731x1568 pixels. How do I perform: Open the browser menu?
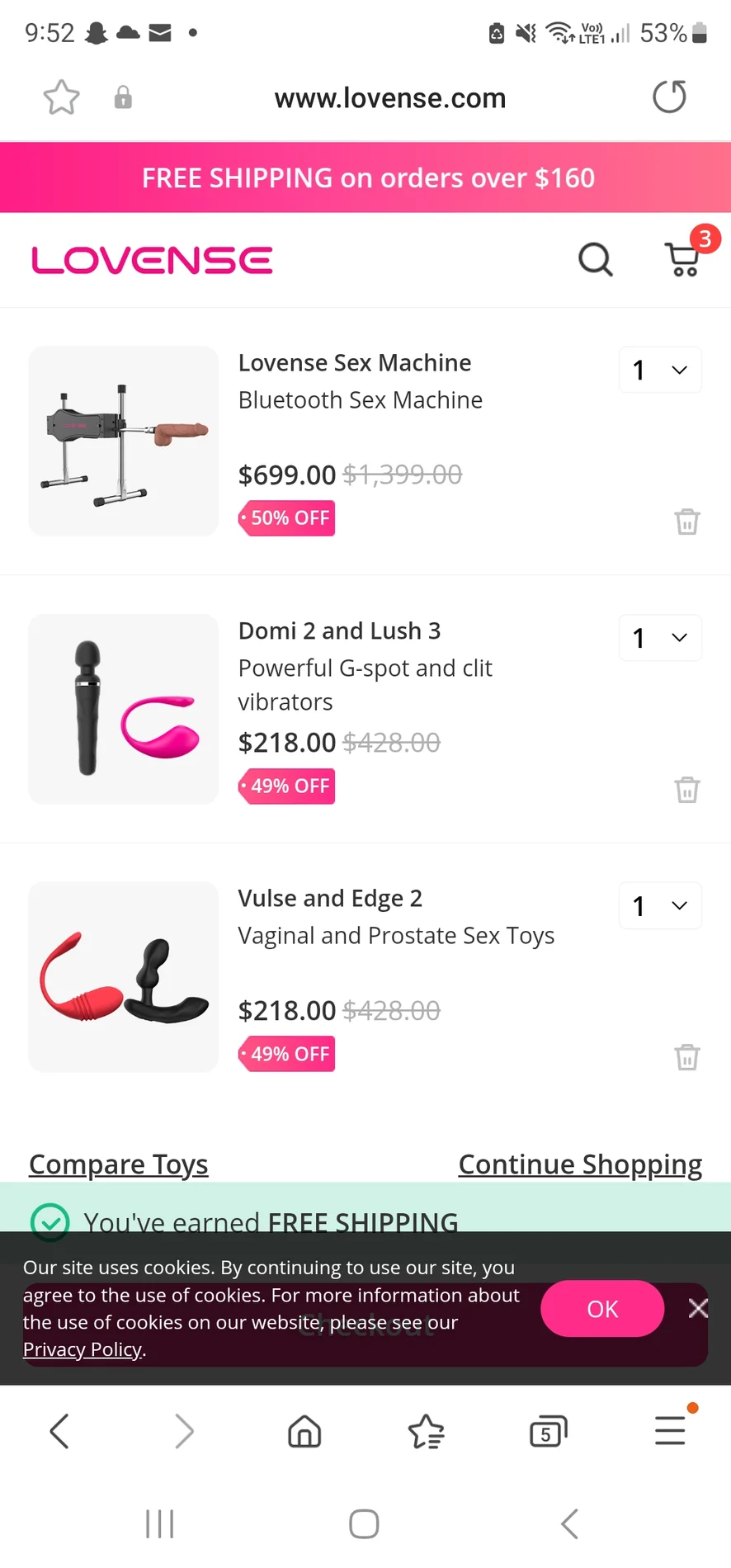670,1431
